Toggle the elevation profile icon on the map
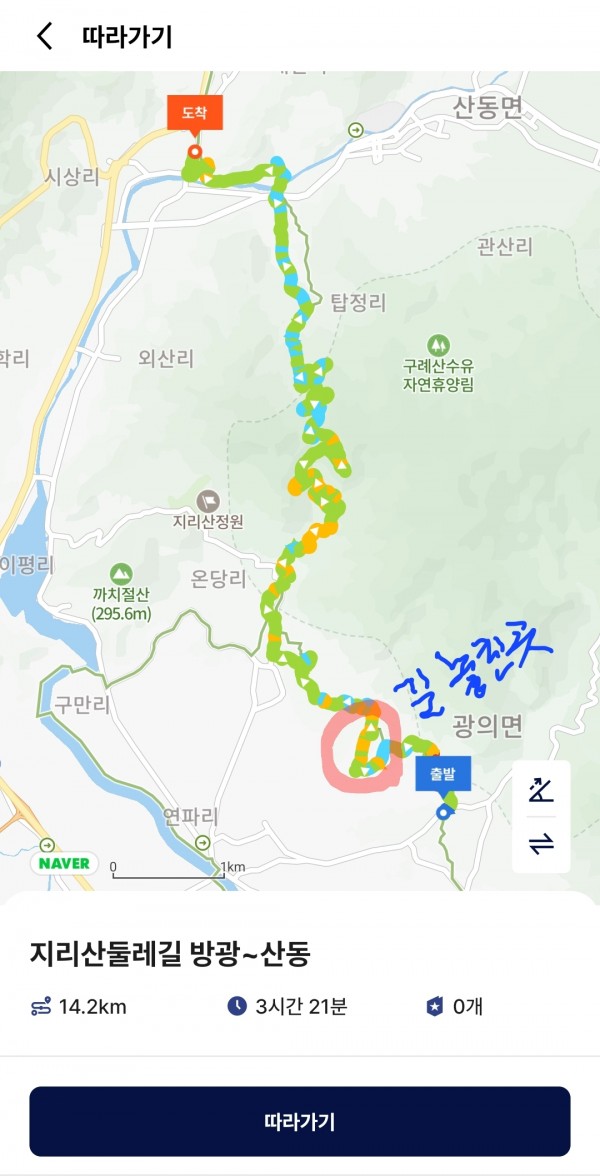Screen dimensions: 600x1176 pos(541,790)
